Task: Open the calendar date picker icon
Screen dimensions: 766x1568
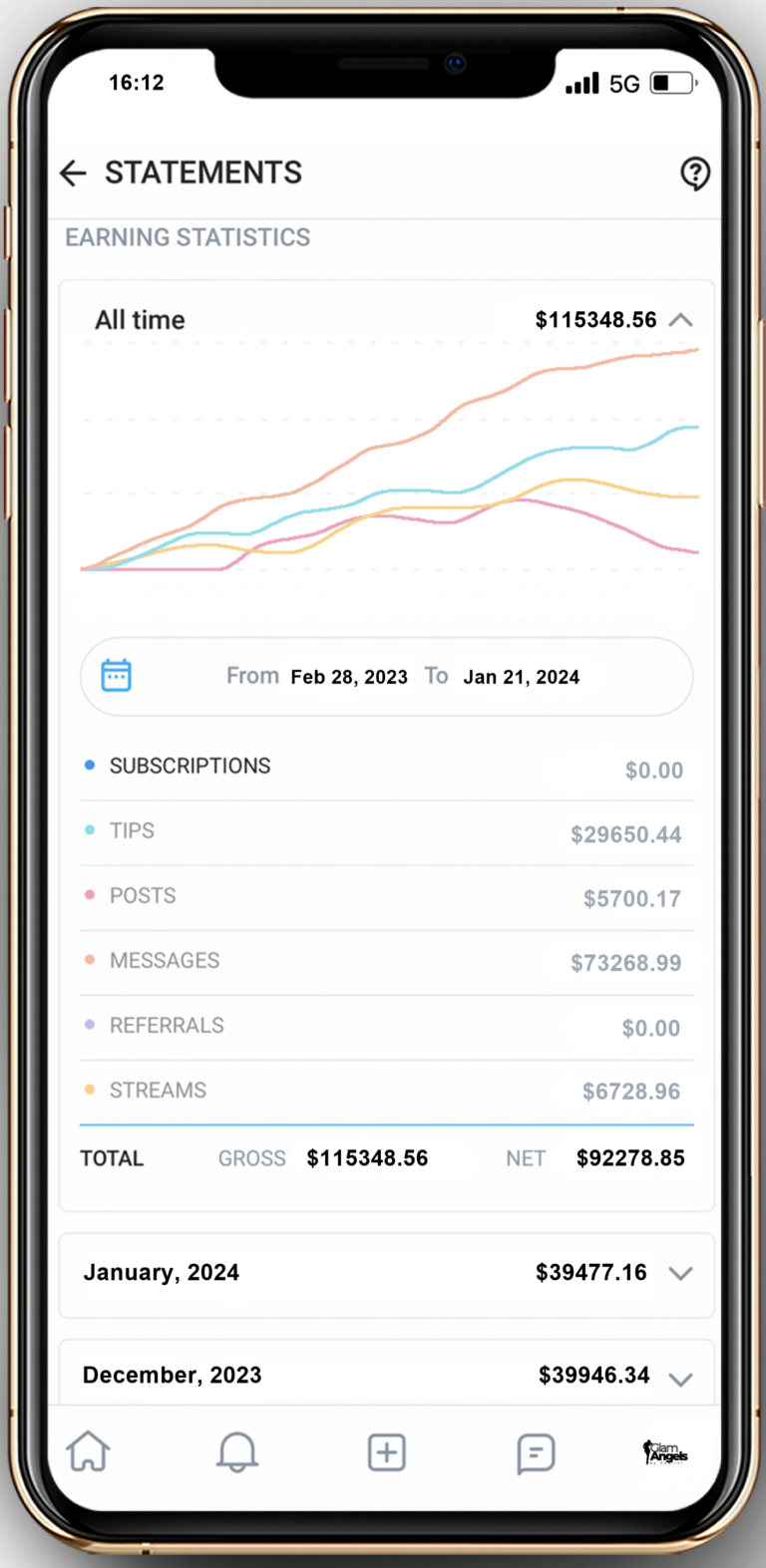Action: pyautogui.click(x=117, y=675)
